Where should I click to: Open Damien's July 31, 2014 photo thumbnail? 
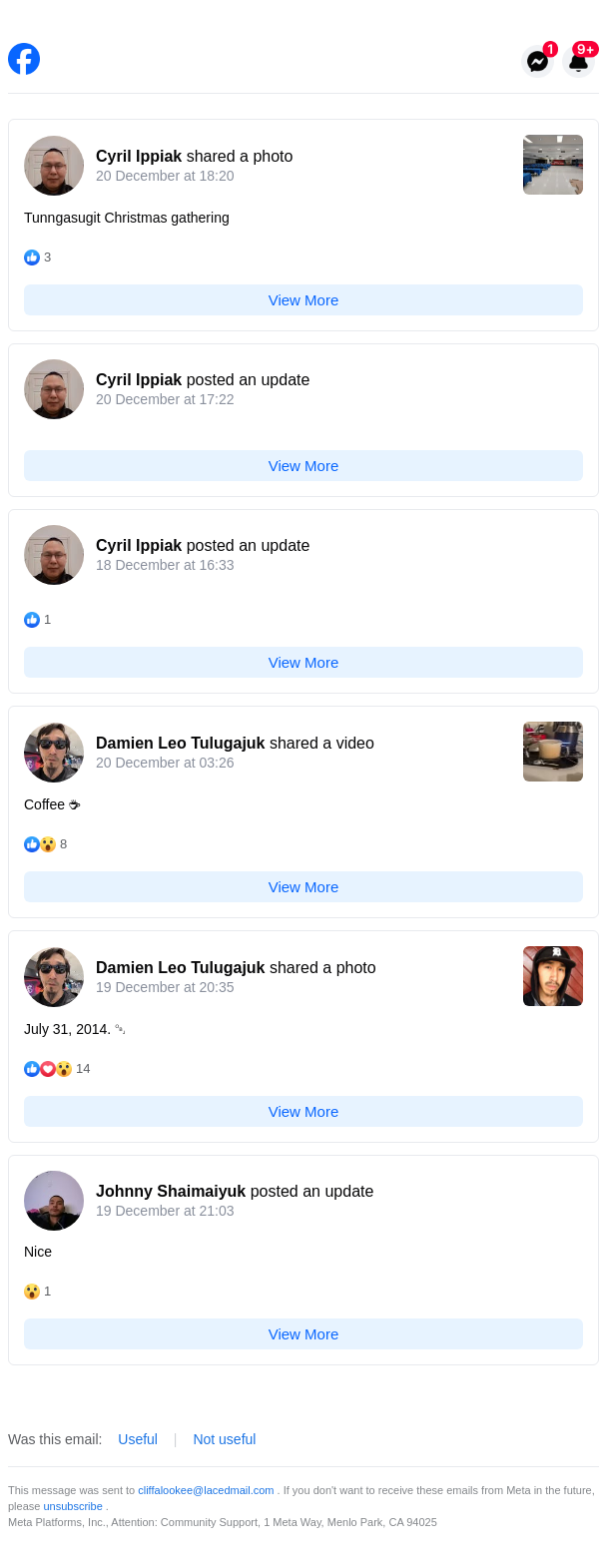[552, 976]
